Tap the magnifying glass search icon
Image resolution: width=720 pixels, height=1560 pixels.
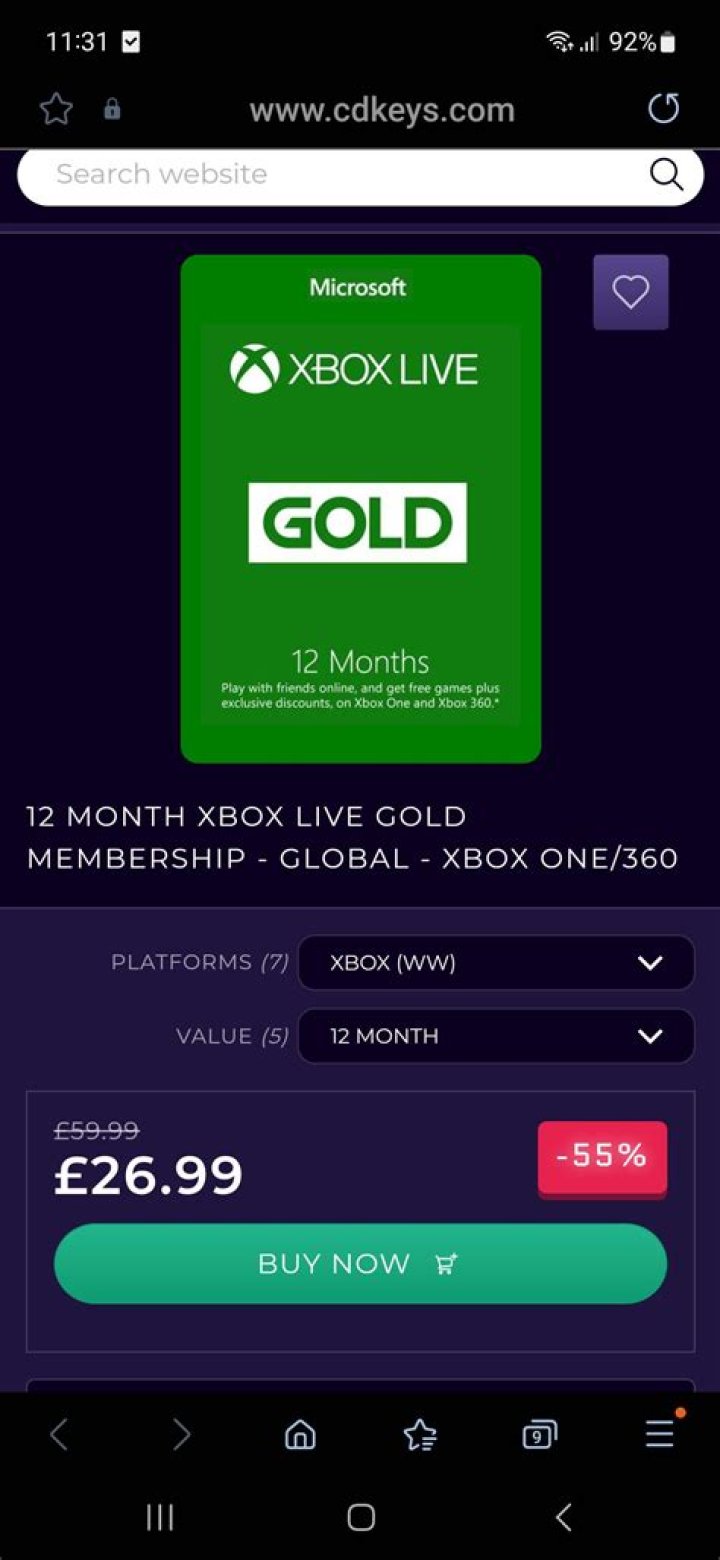pos(665,174)
